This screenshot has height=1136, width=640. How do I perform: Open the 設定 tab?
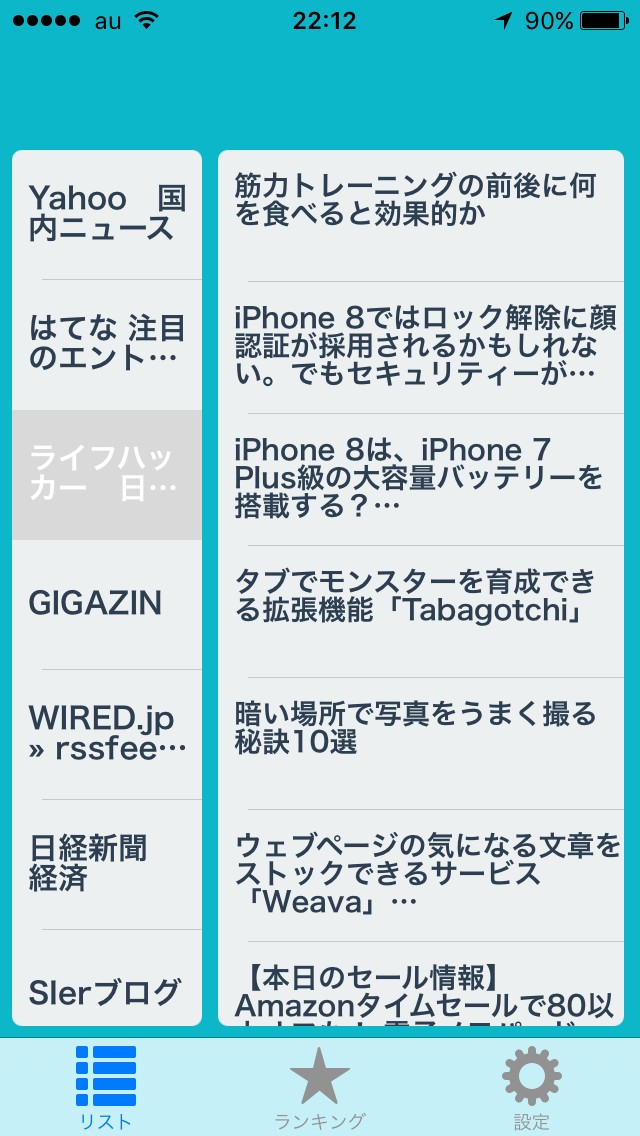(x=532, y=1088)
